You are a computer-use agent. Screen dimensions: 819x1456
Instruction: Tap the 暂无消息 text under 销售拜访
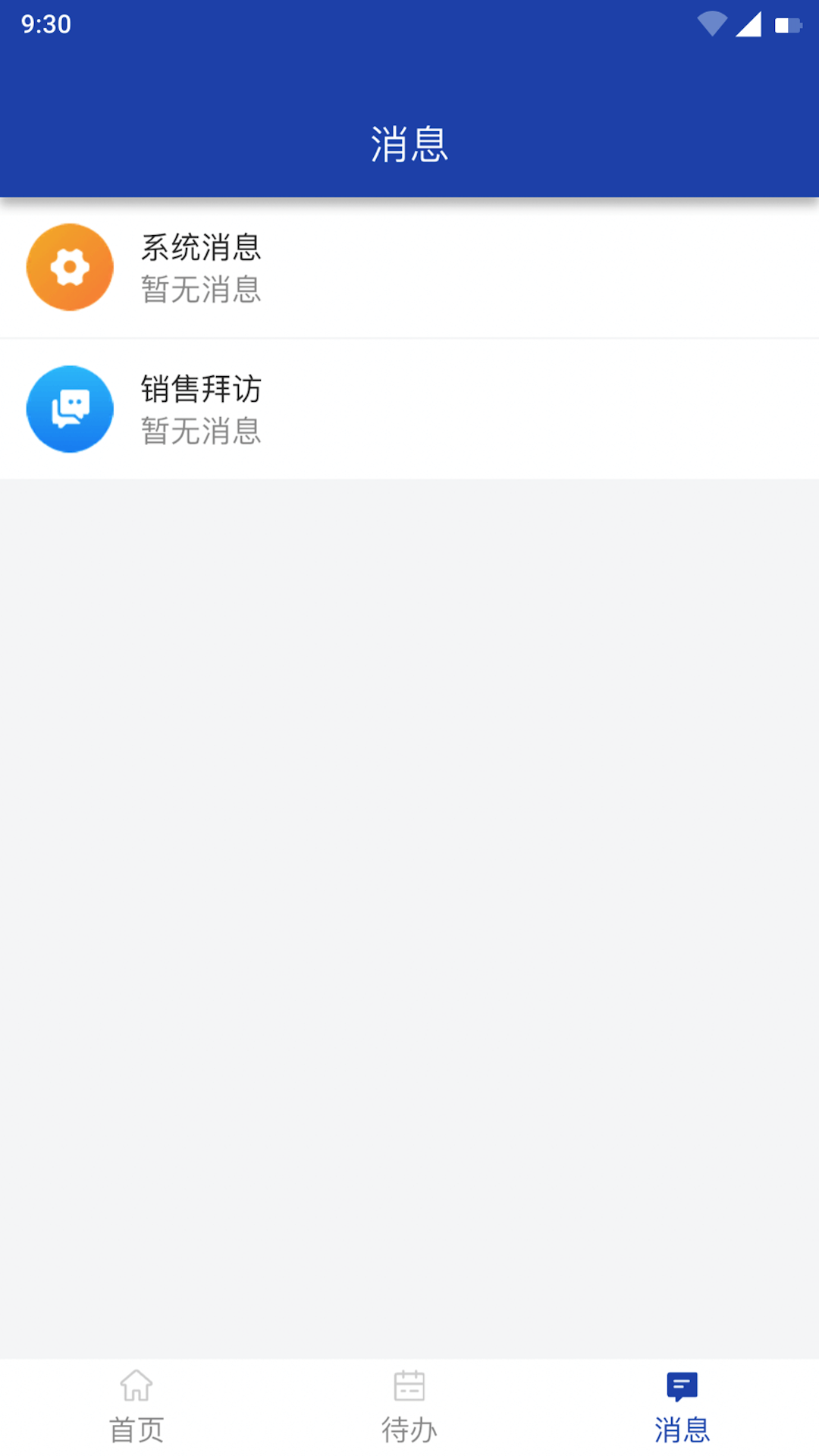(x=201, y=432)
